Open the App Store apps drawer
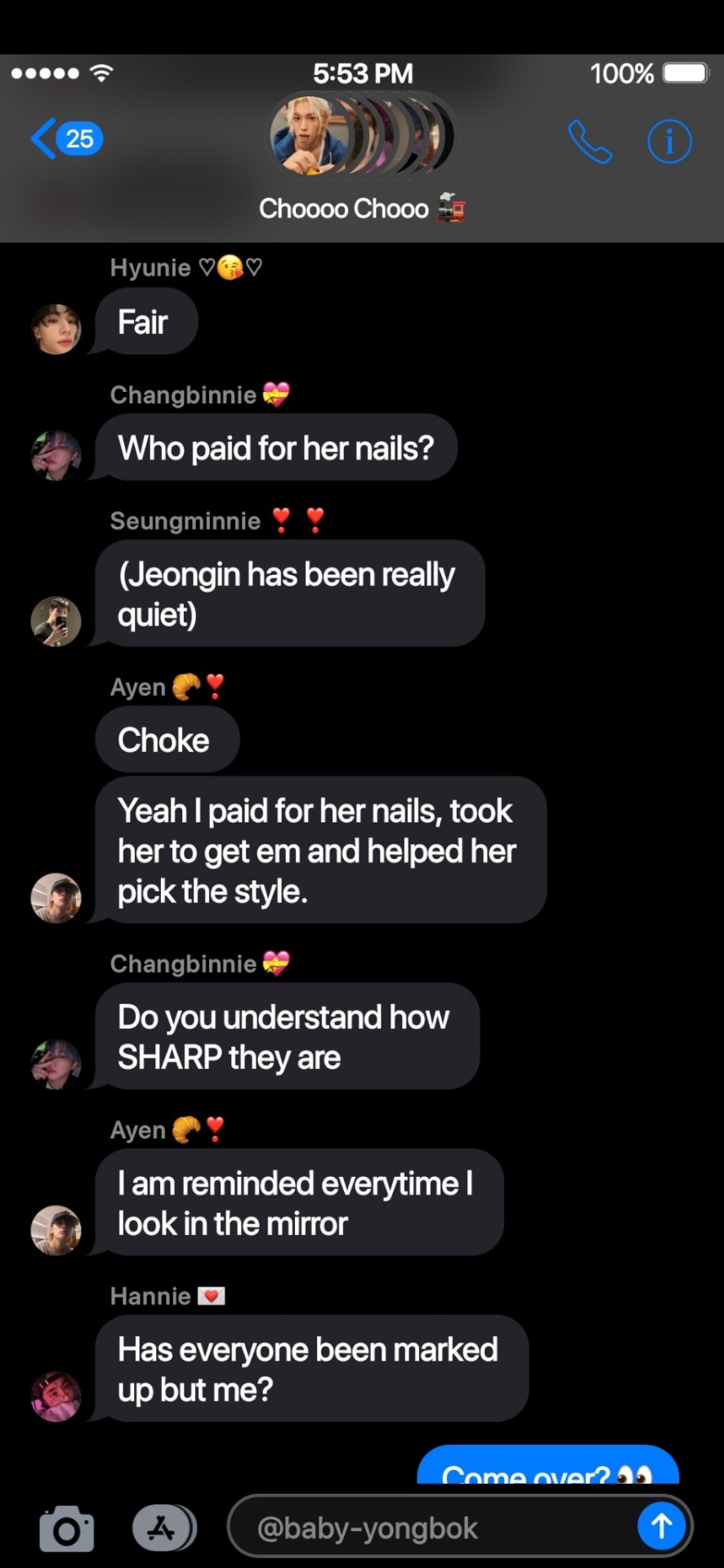Screen dimensions: 724x1568 [163, 1527]
